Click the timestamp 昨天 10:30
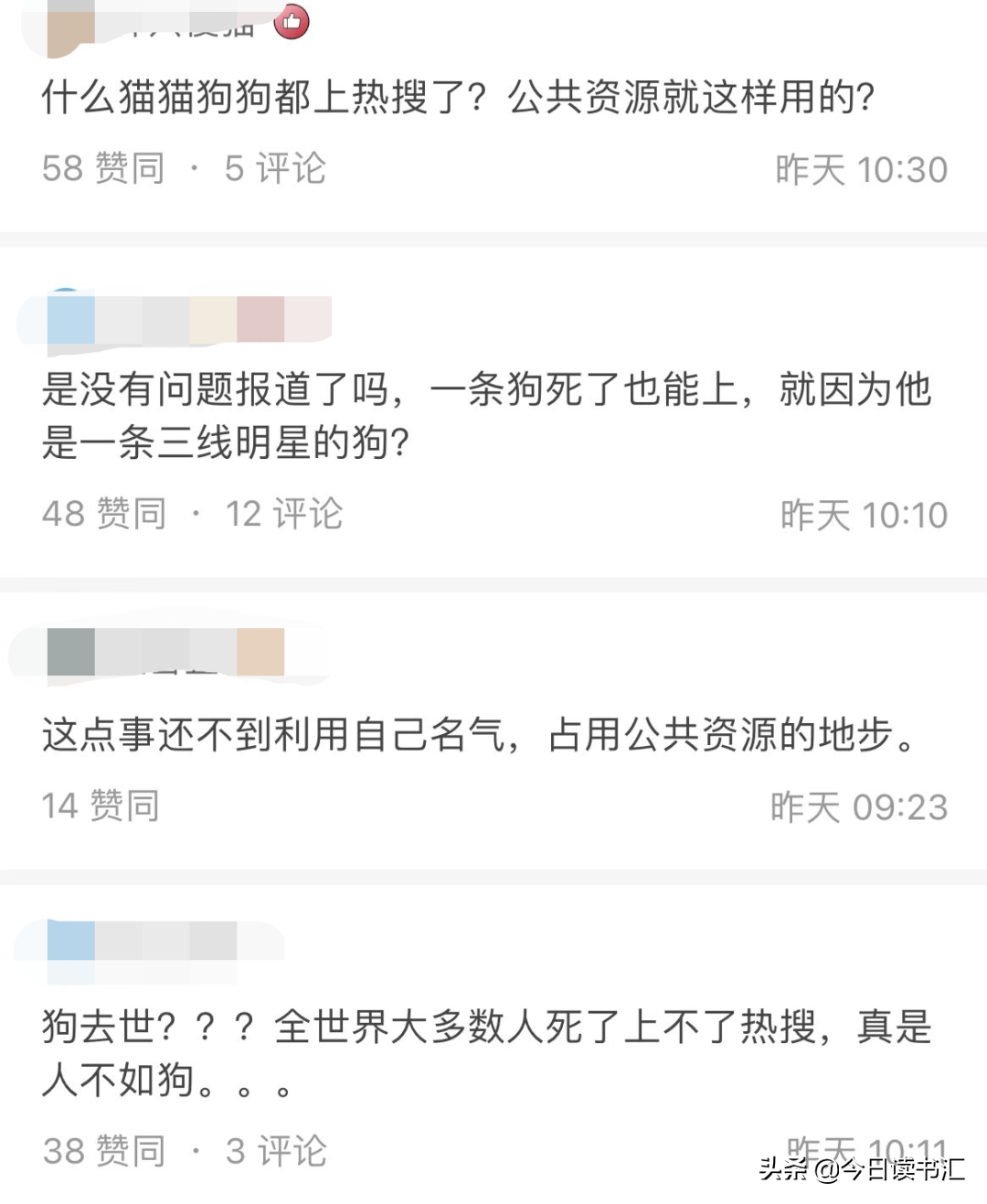 point(859,169)
